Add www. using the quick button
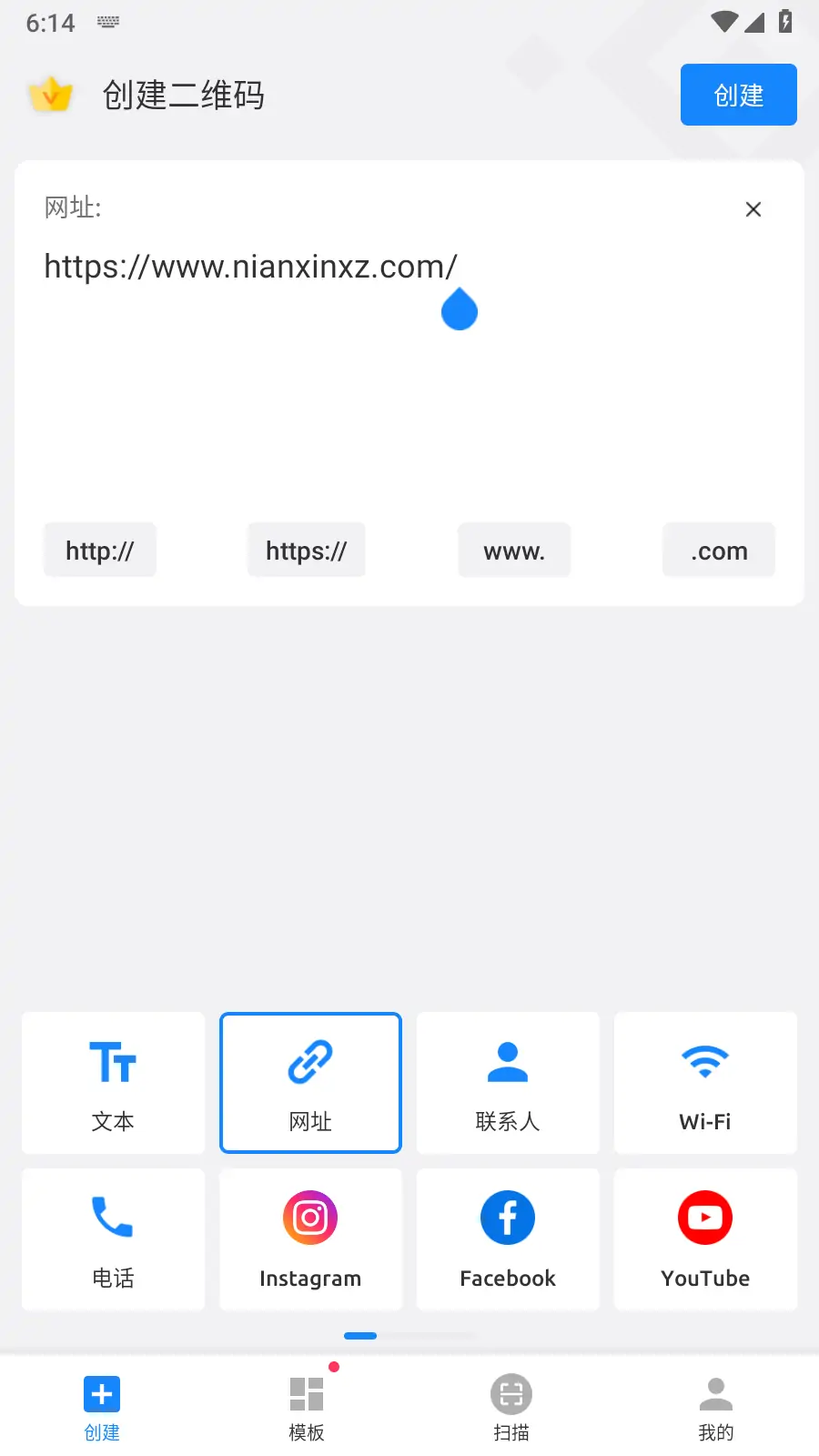 tap(514, 550)
